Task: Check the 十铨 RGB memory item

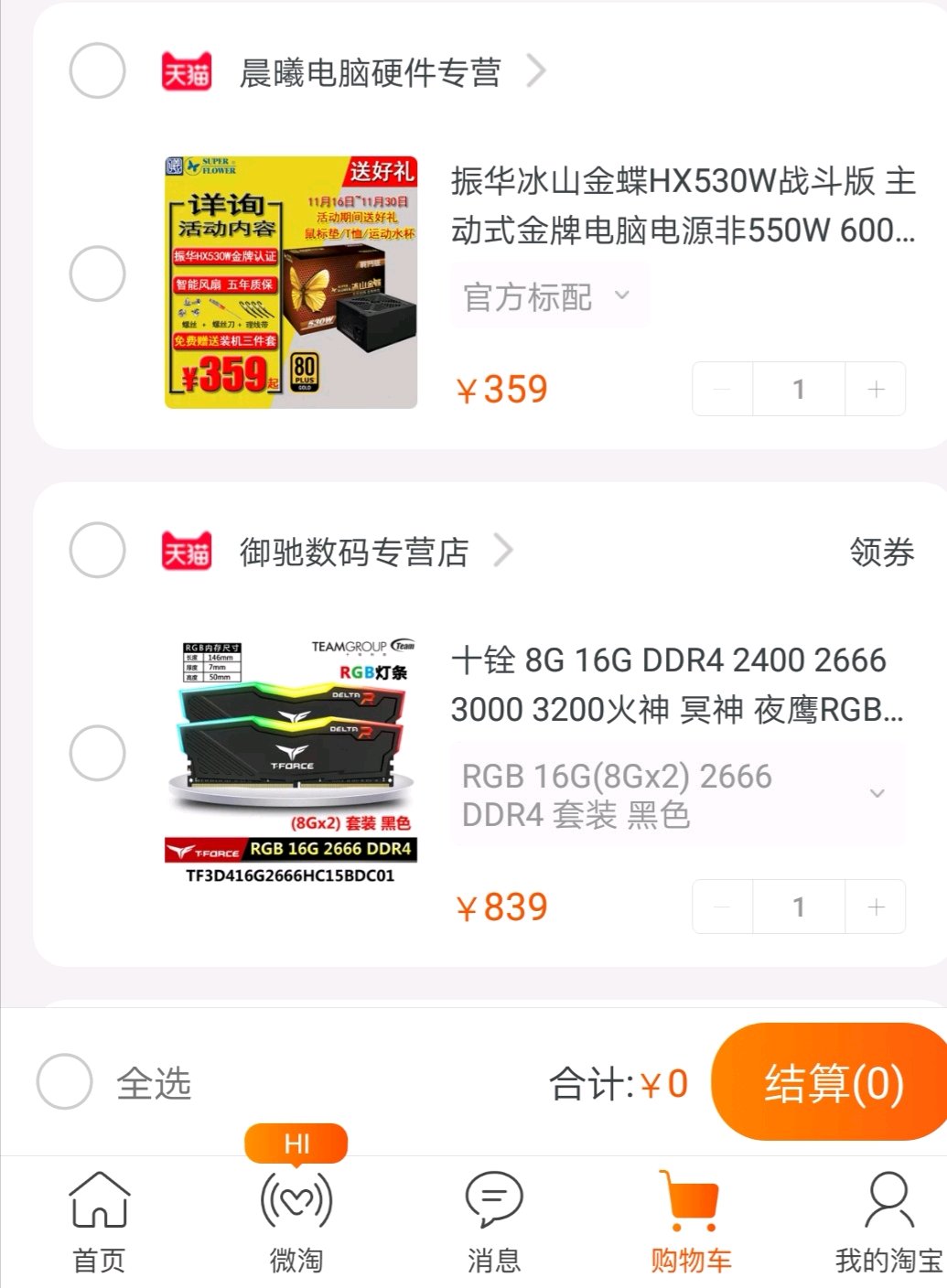Action: point(97,753)
